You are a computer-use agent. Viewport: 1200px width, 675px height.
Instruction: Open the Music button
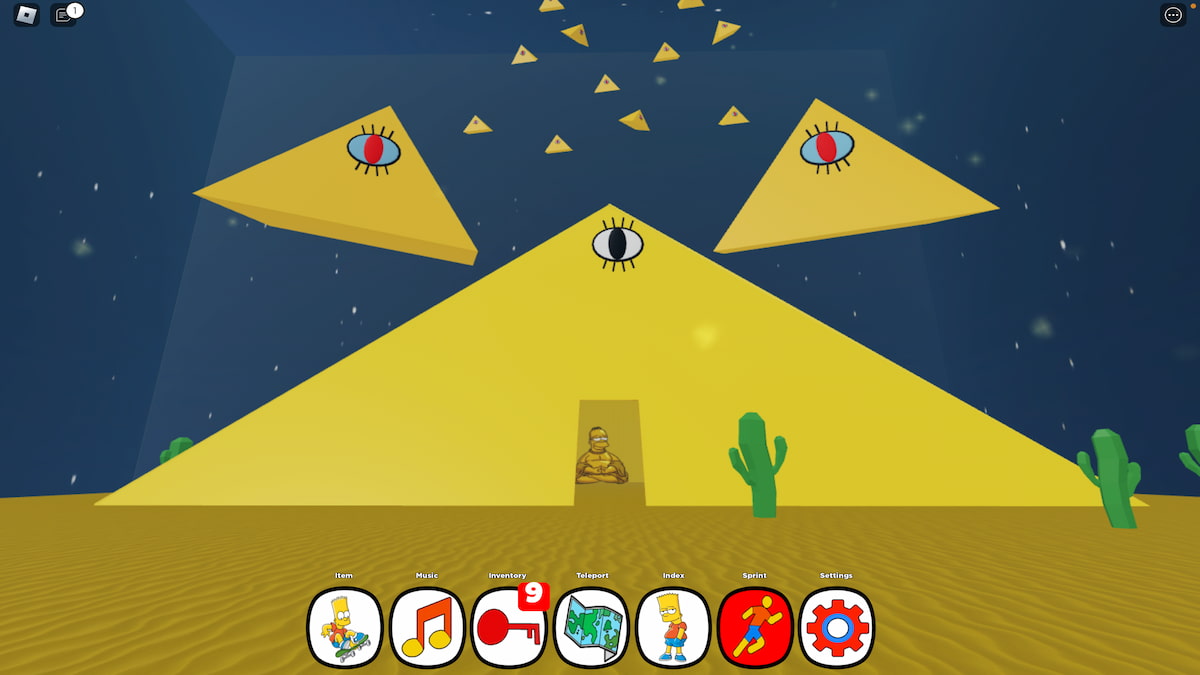pyautogui.click(x=427, y=628)
